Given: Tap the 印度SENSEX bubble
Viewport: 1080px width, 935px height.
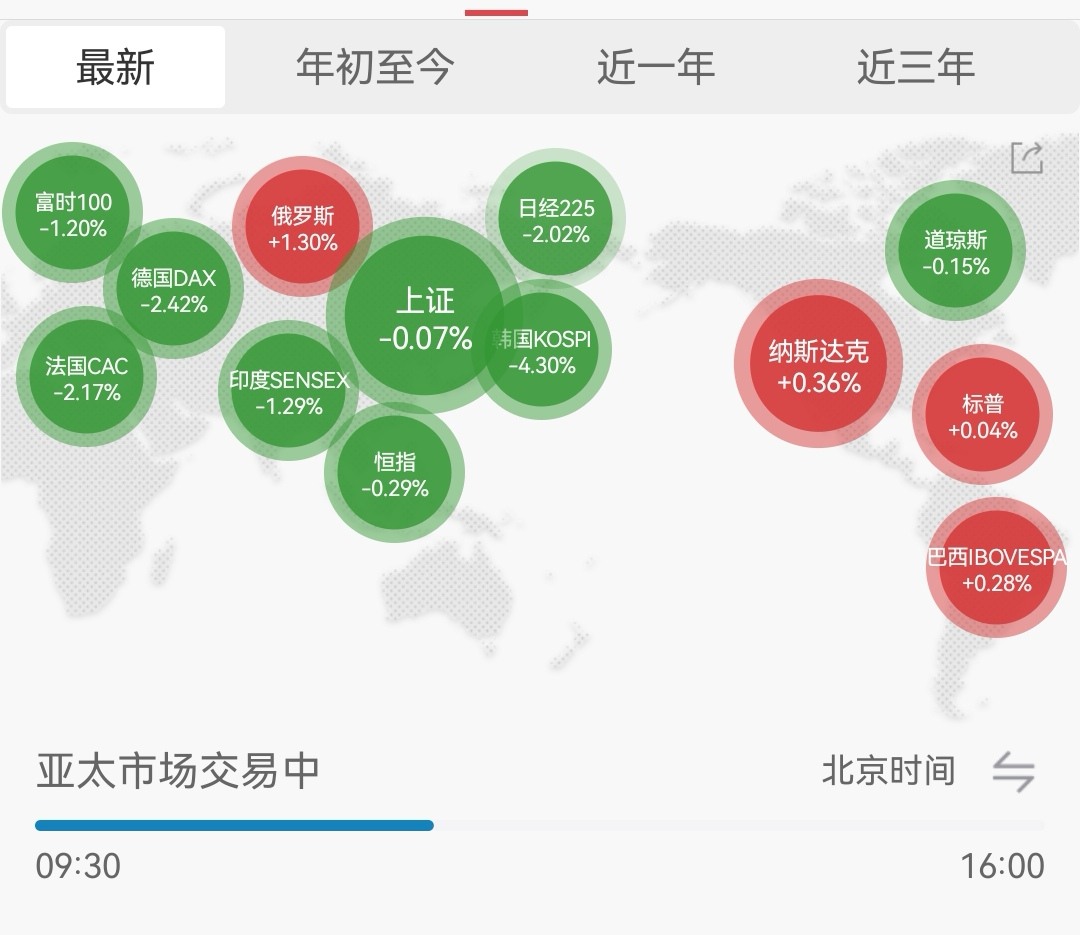Looking at the screenshot, I should (x=288, y=392).
